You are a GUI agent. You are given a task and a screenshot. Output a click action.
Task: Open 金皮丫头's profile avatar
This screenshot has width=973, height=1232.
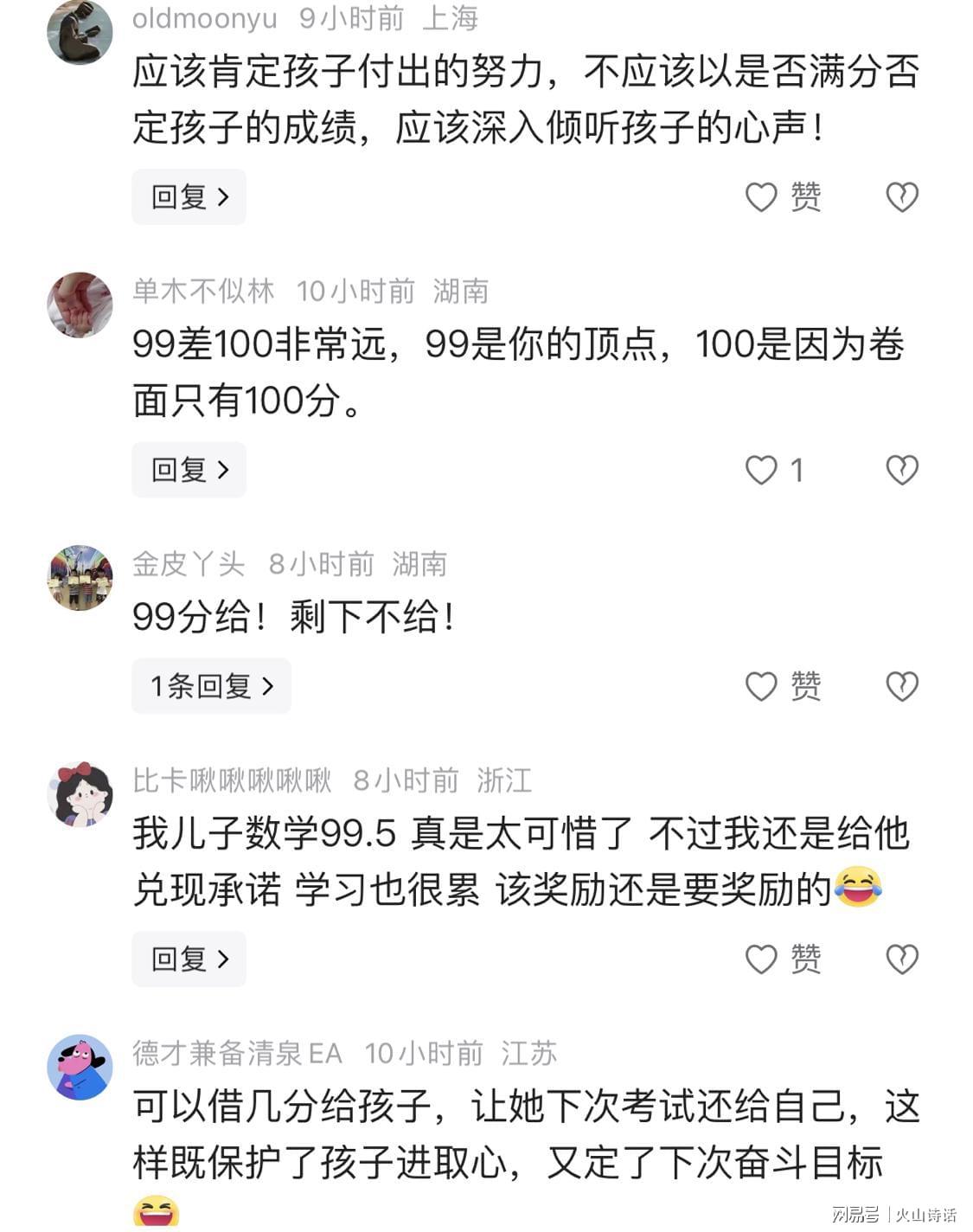click(x=80, y=577)
